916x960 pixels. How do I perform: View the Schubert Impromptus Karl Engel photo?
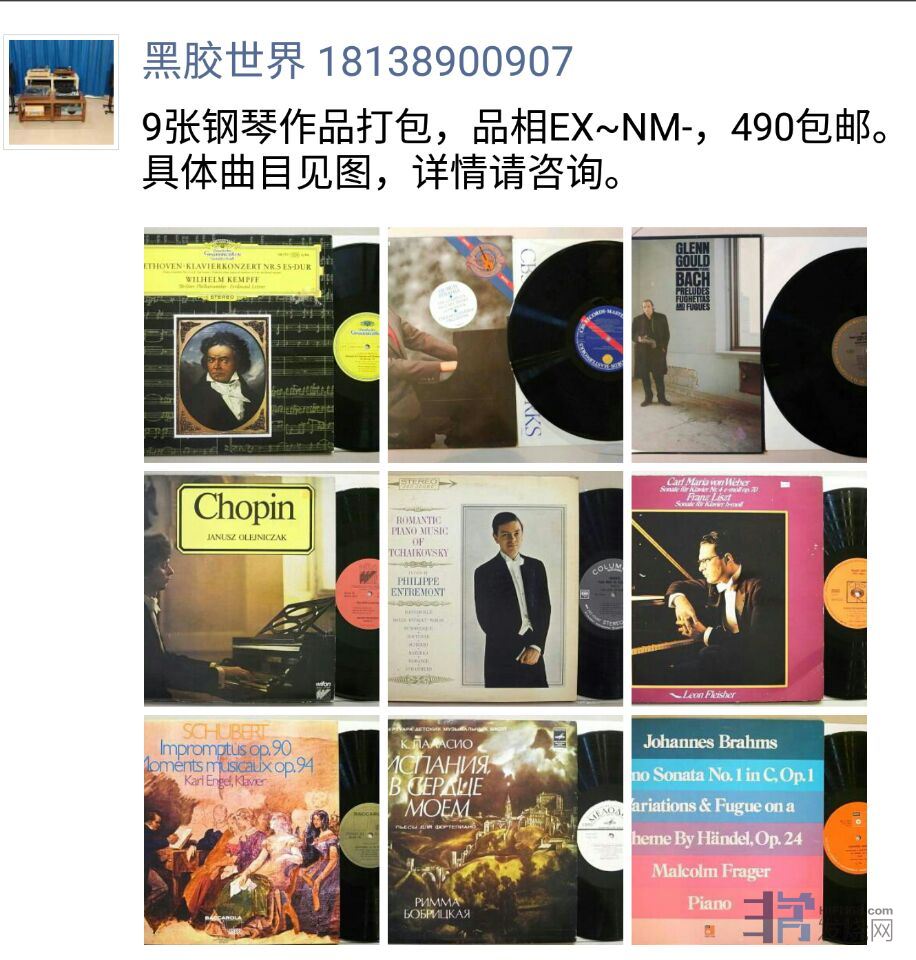click(261, 830)
